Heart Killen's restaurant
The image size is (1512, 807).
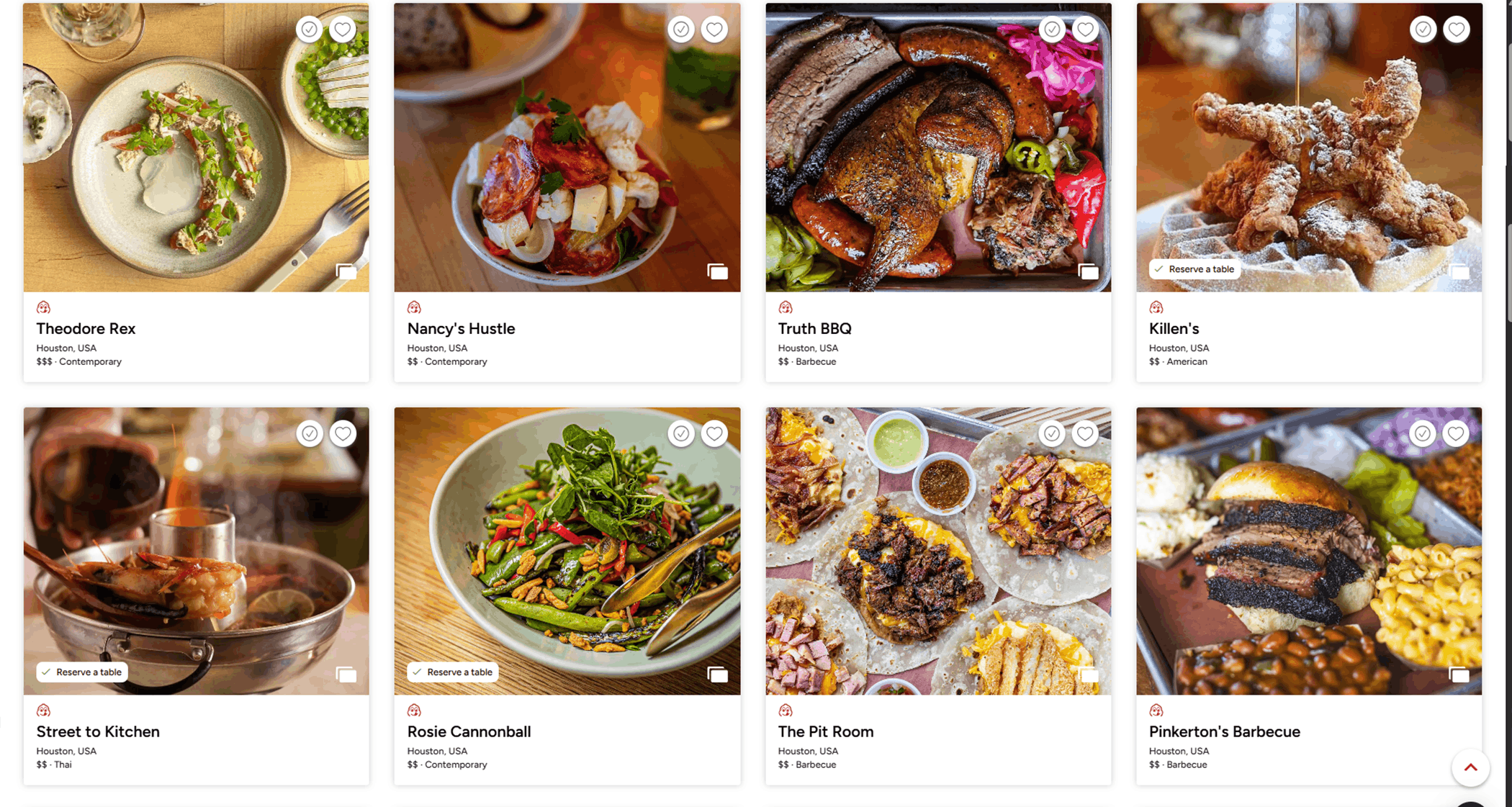pyautogui.click(x=1456, y=30)
